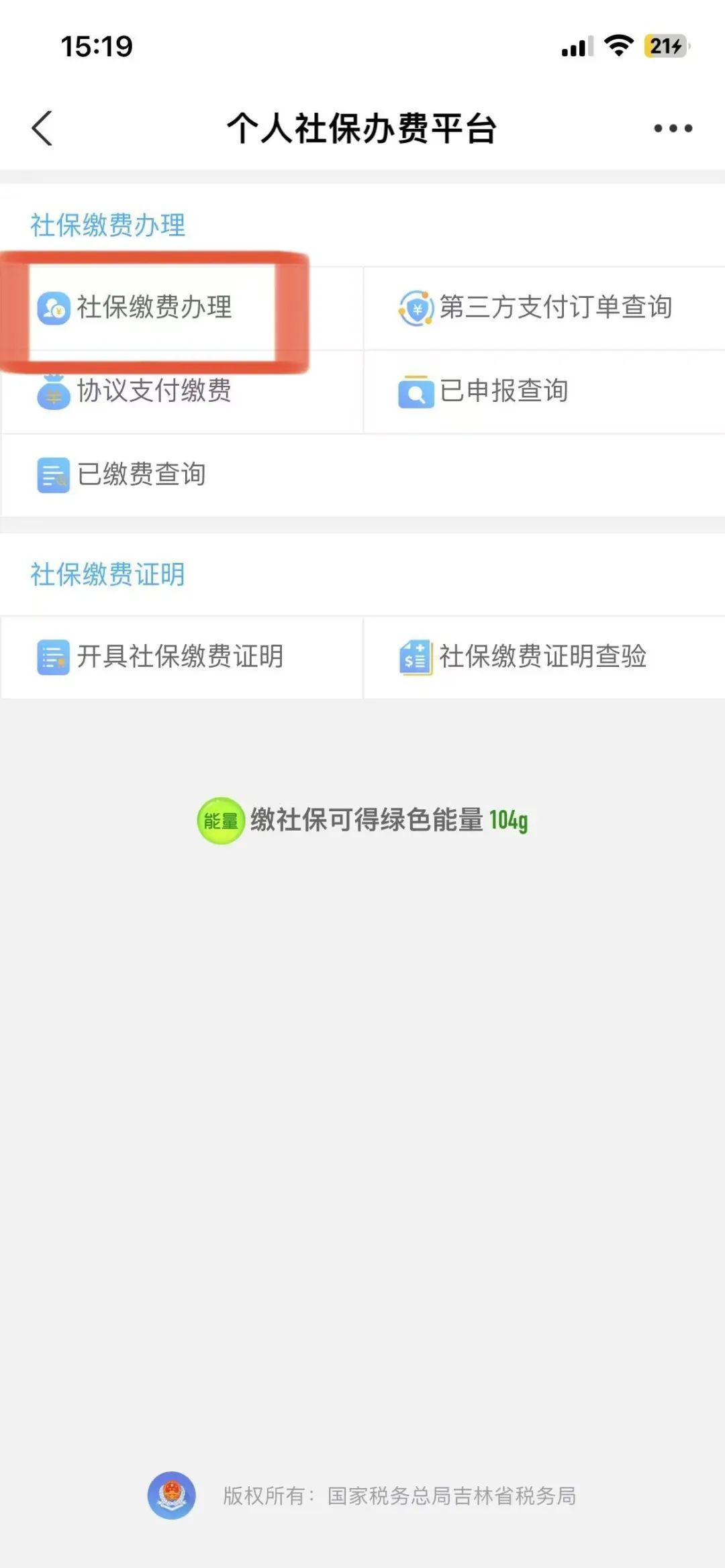
Task: Open 社保缴费办理 in the grid
Action: (x=181, y=308)
